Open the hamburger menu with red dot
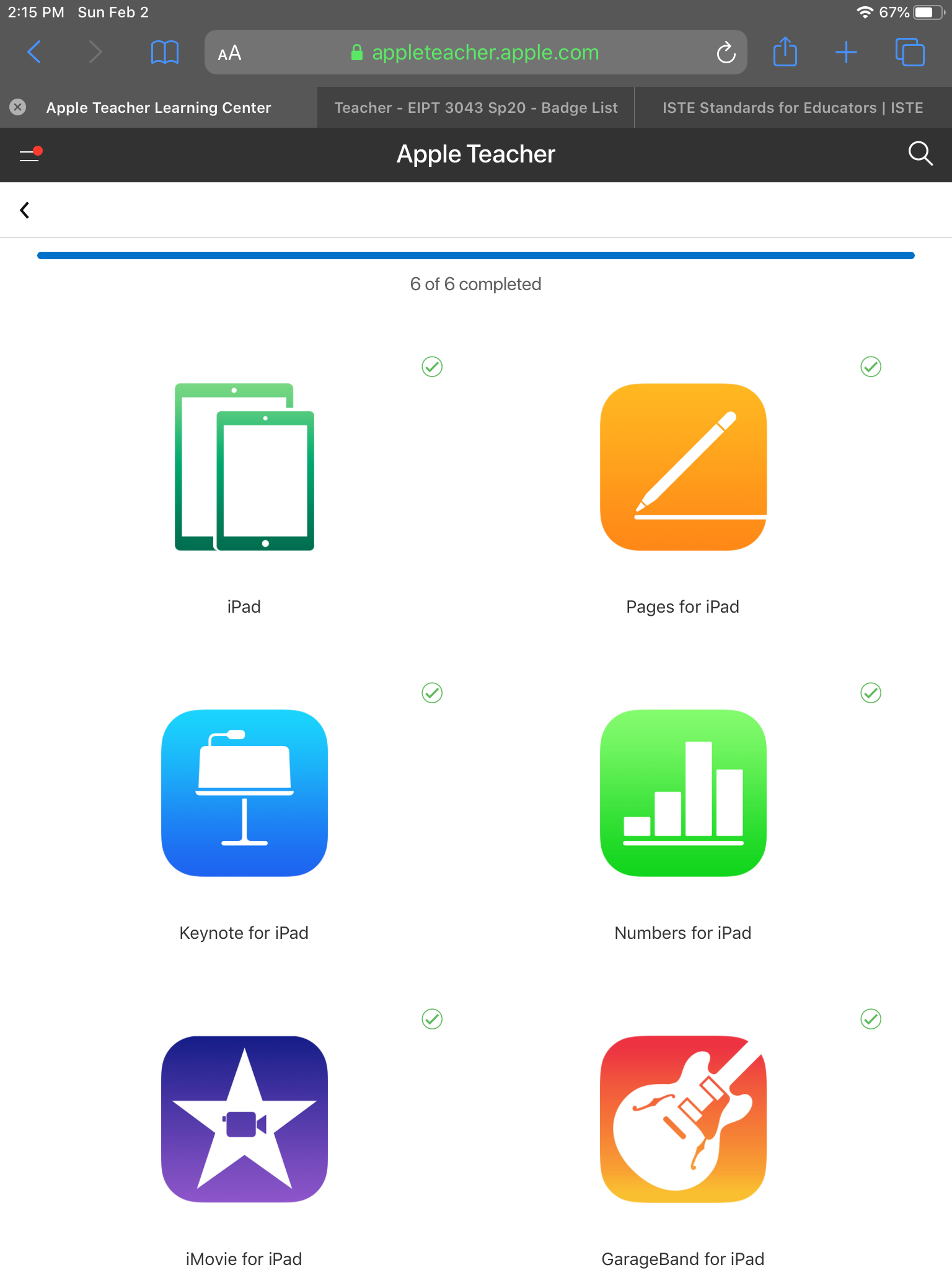Screen dimensions: 952x1270 click(x=29, y=154)
